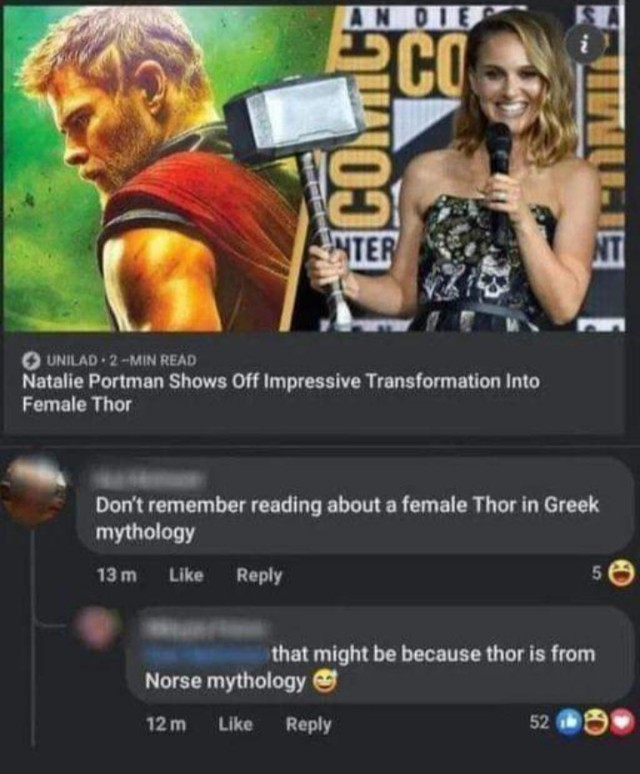The image size is (640, 774).
Task: Like the Greek mythology comment
Action: 186,575
